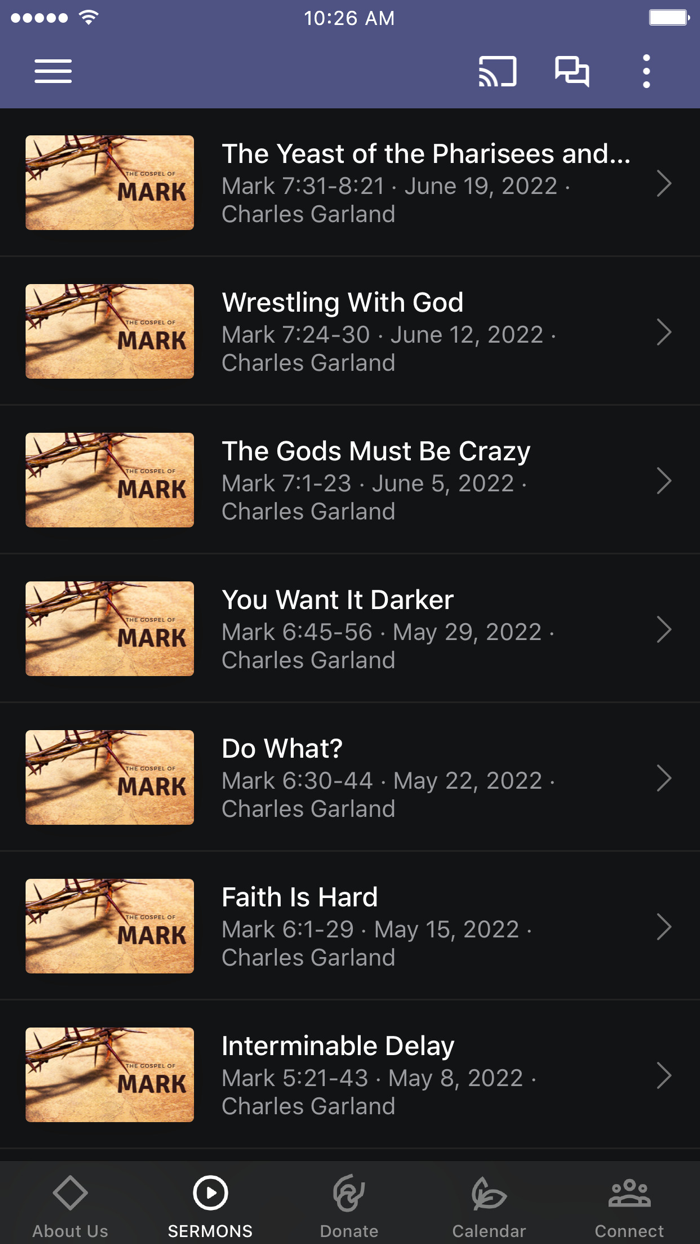Screen dimensions: 700x1244
Task: Open the three-dot overflow menu
Action: pyautogui.click(x=646, y=72)
